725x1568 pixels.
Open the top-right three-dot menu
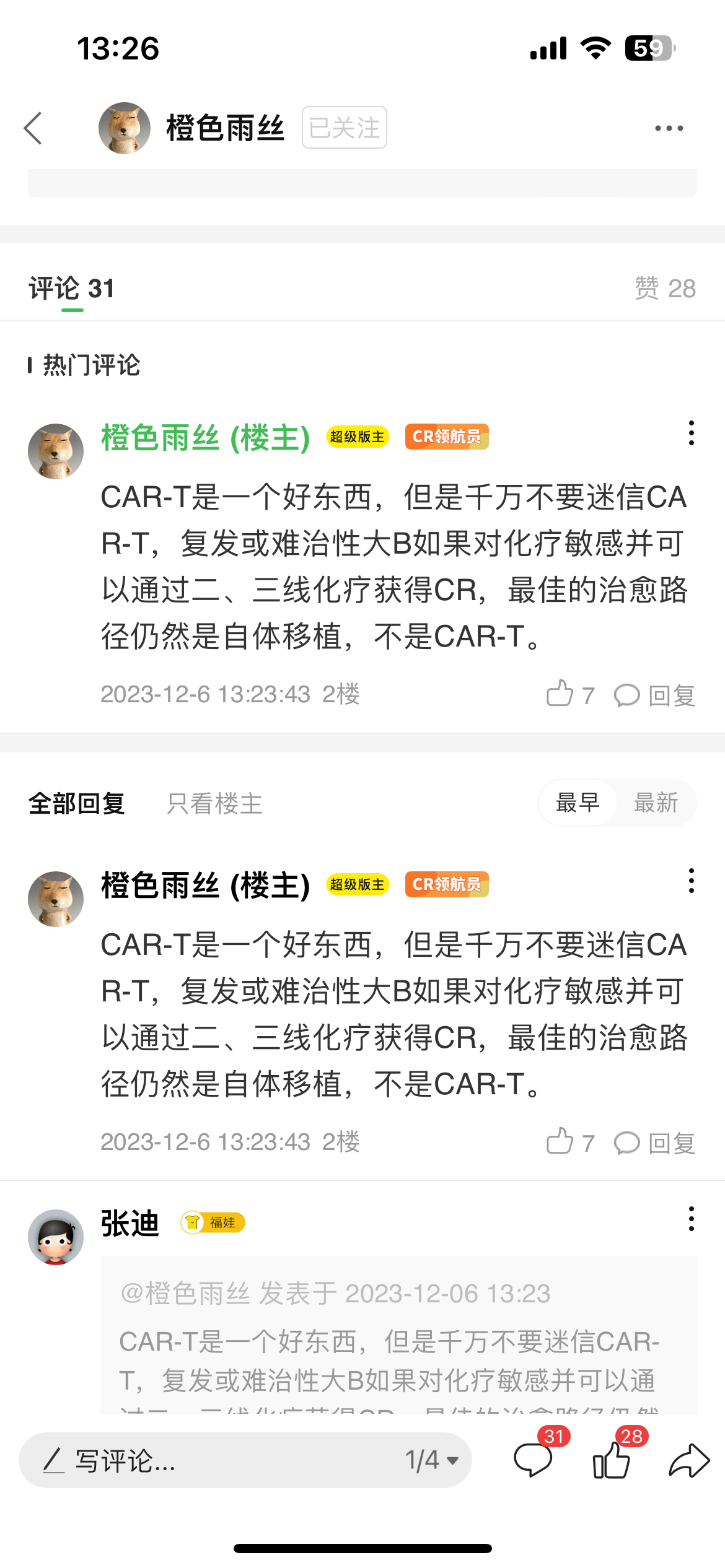[669, 128]
